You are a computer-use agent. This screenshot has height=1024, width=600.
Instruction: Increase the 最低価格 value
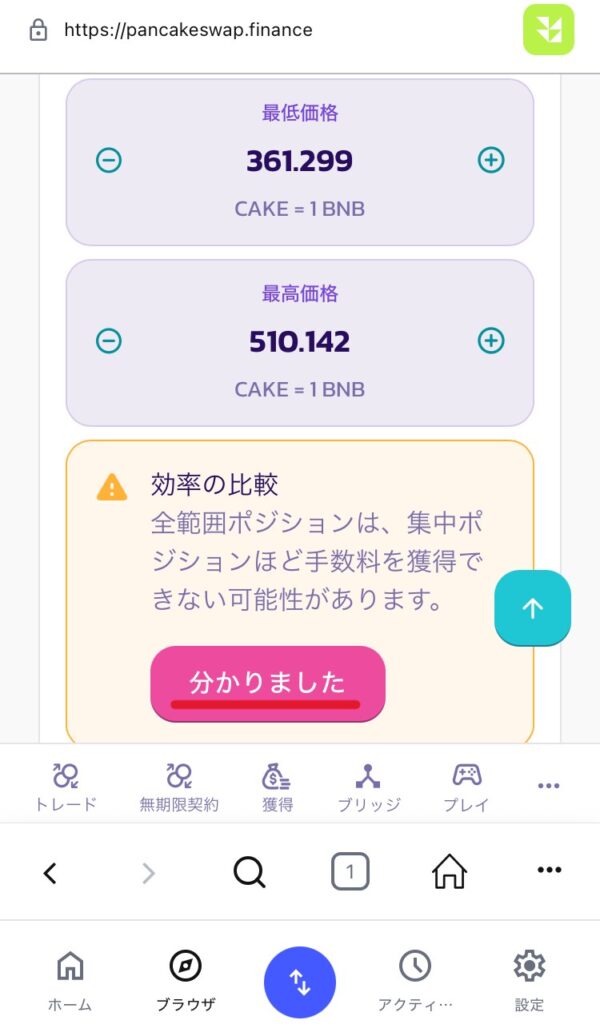tap(491, 160)
